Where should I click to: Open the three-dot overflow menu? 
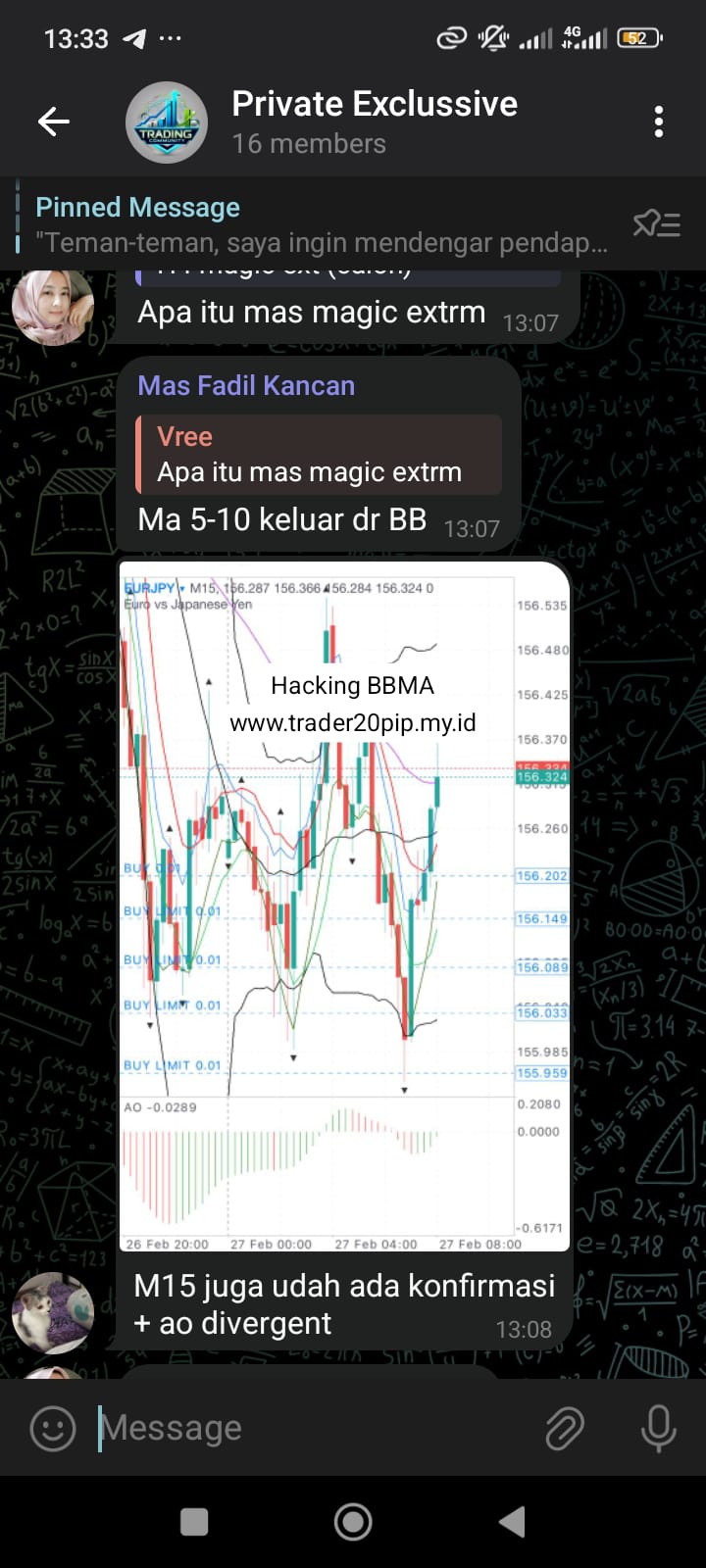click(x=658, y=122)
